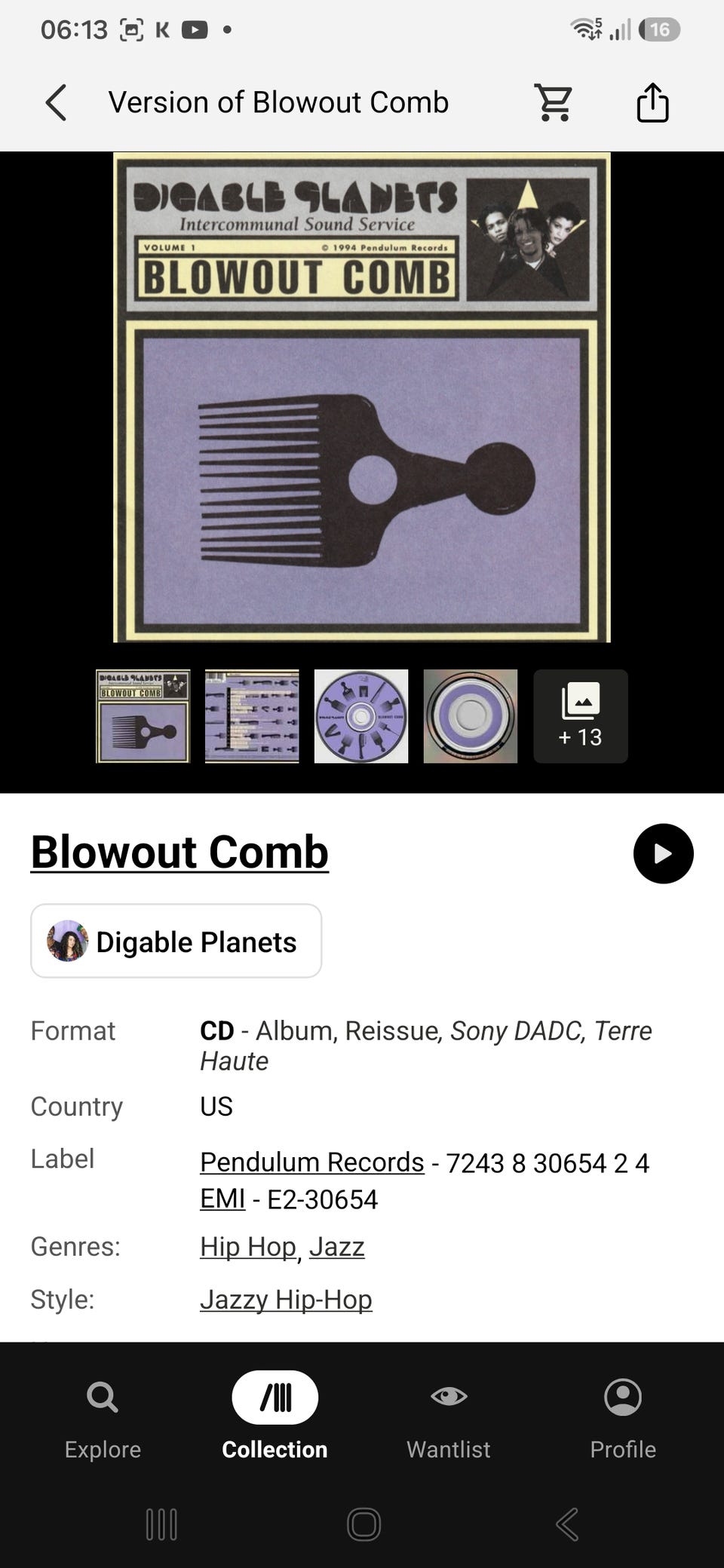Select the purple disc label thumbnail

[x=361, y=716]
